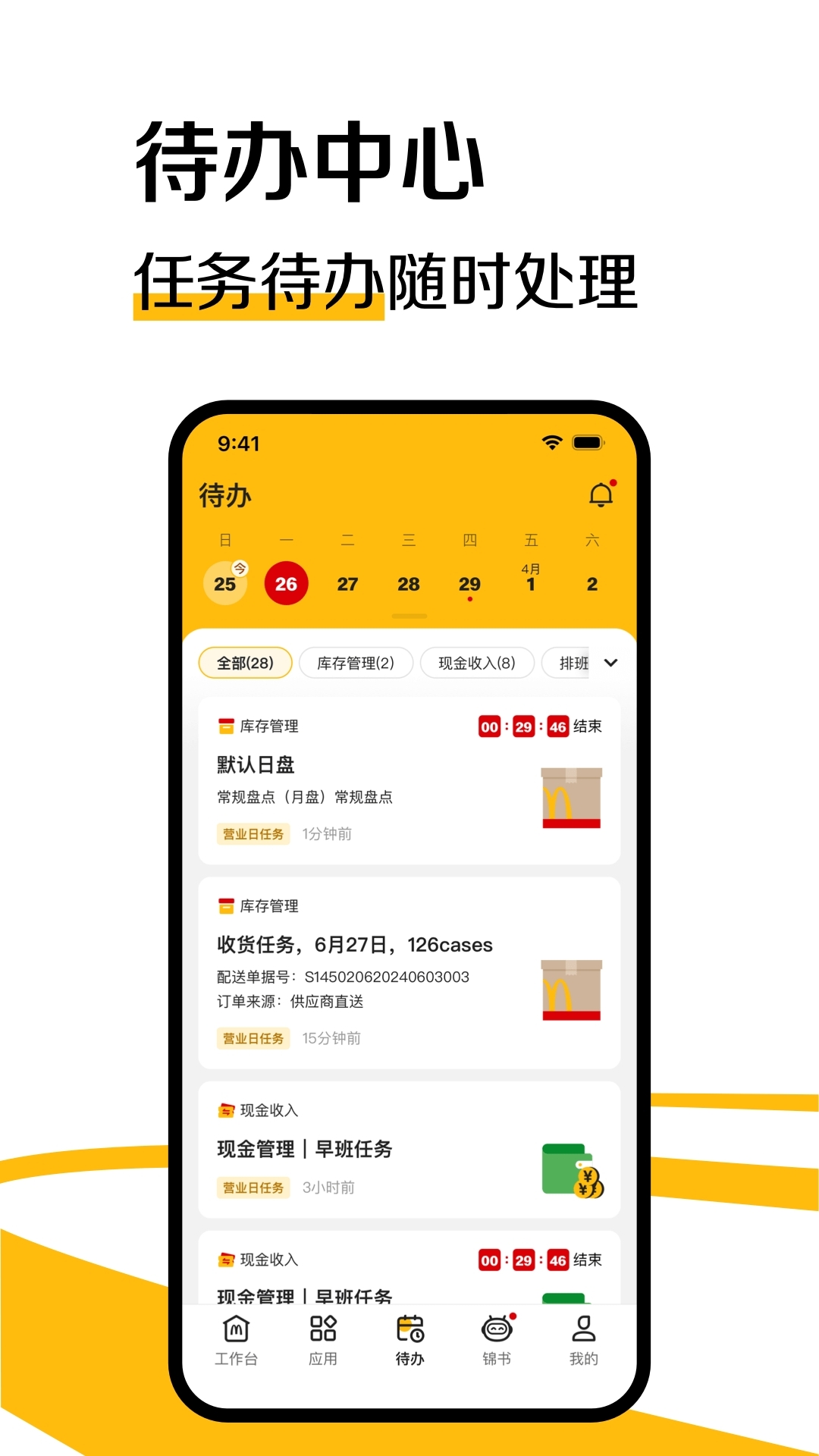Toggle the 库存管理(2) filter chip
Image resolution: width=819 pixels, height=1456 pixels.
[x=355, y=662]
